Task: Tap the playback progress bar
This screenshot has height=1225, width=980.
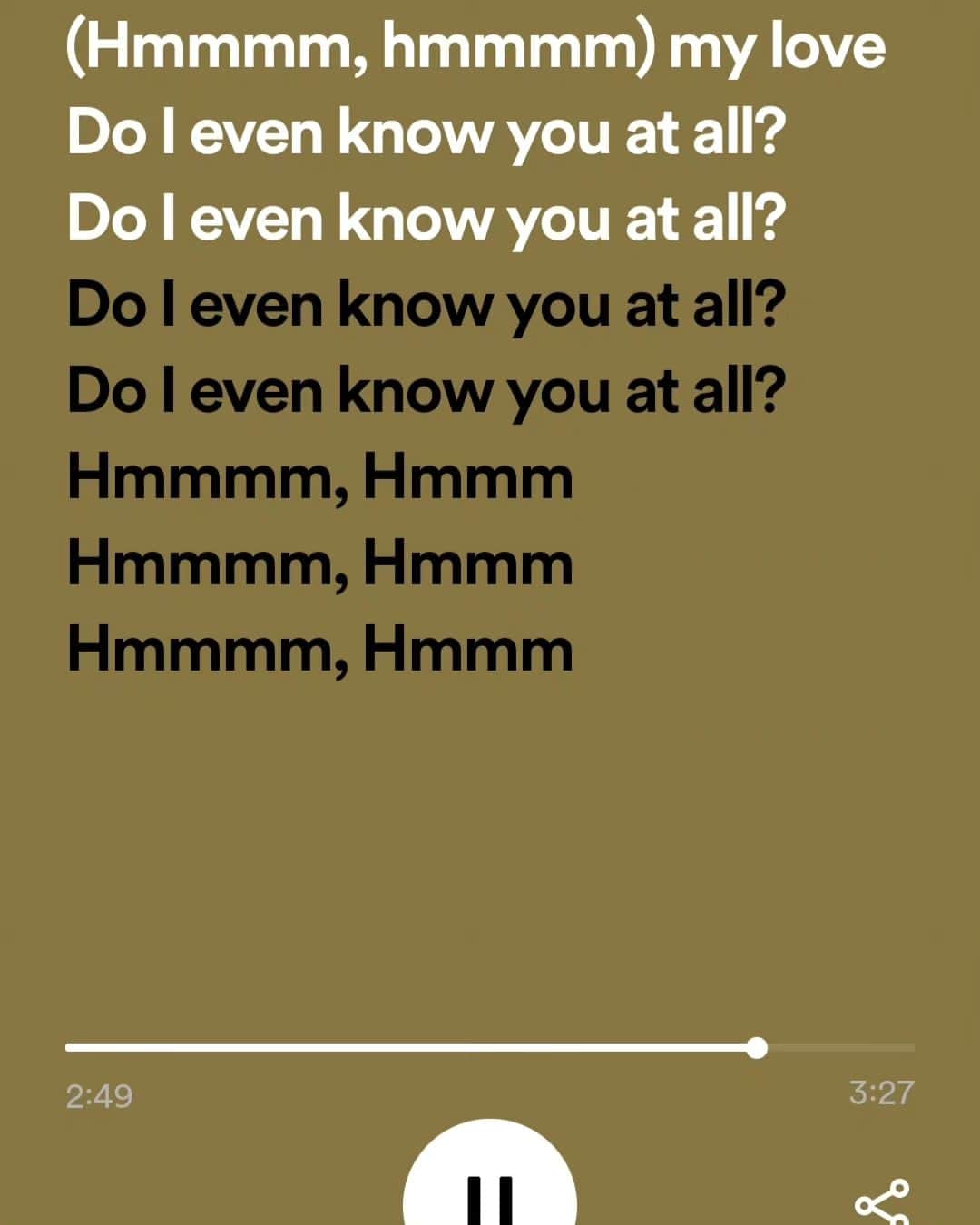Action: tap(490, 1048)
